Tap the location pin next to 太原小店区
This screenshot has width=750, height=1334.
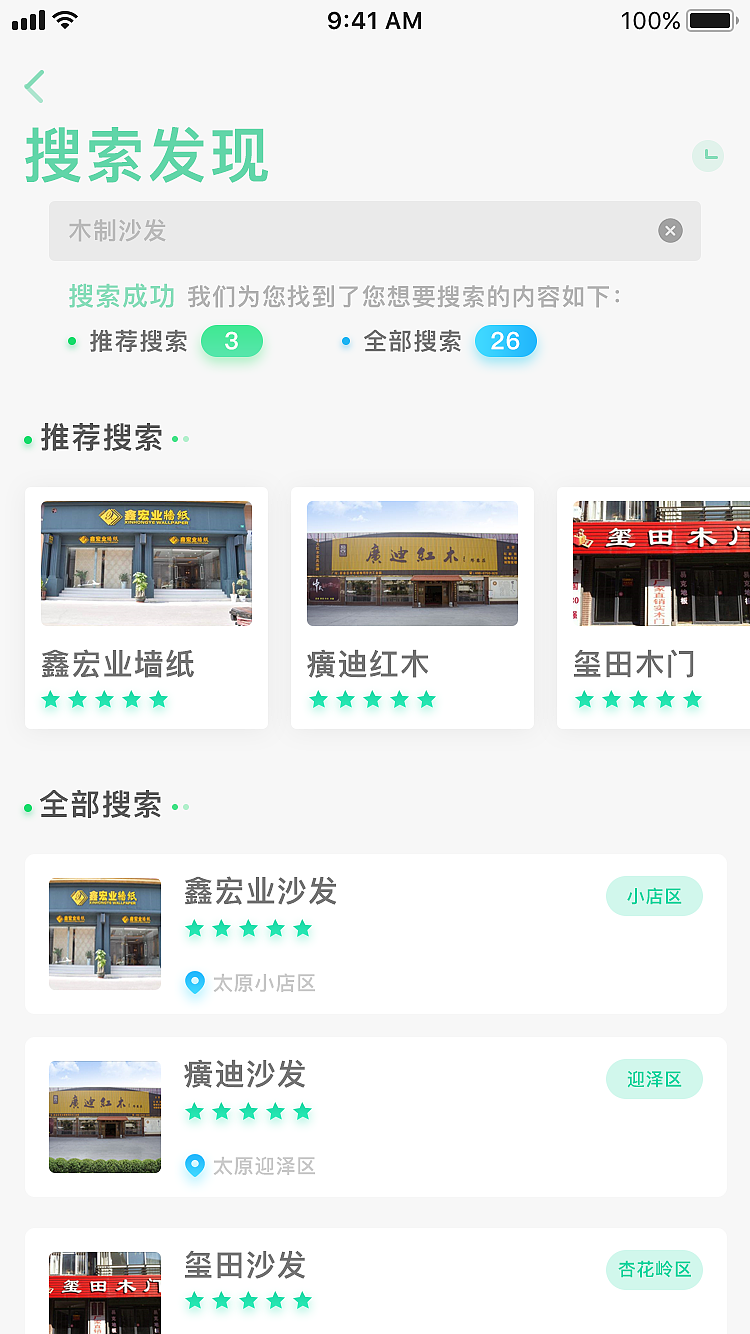195,984
